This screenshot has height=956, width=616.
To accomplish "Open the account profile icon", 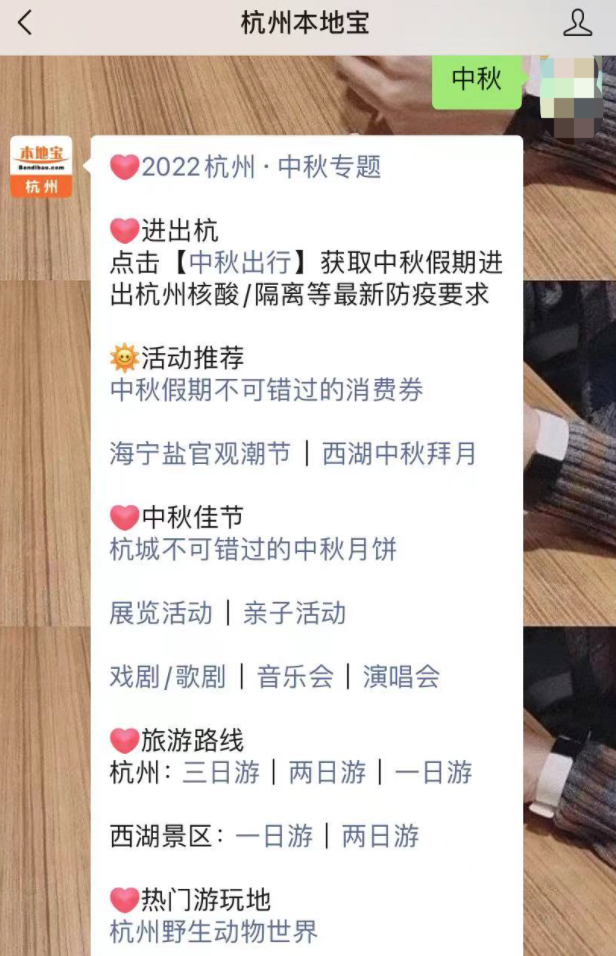I will pos(577,24).
